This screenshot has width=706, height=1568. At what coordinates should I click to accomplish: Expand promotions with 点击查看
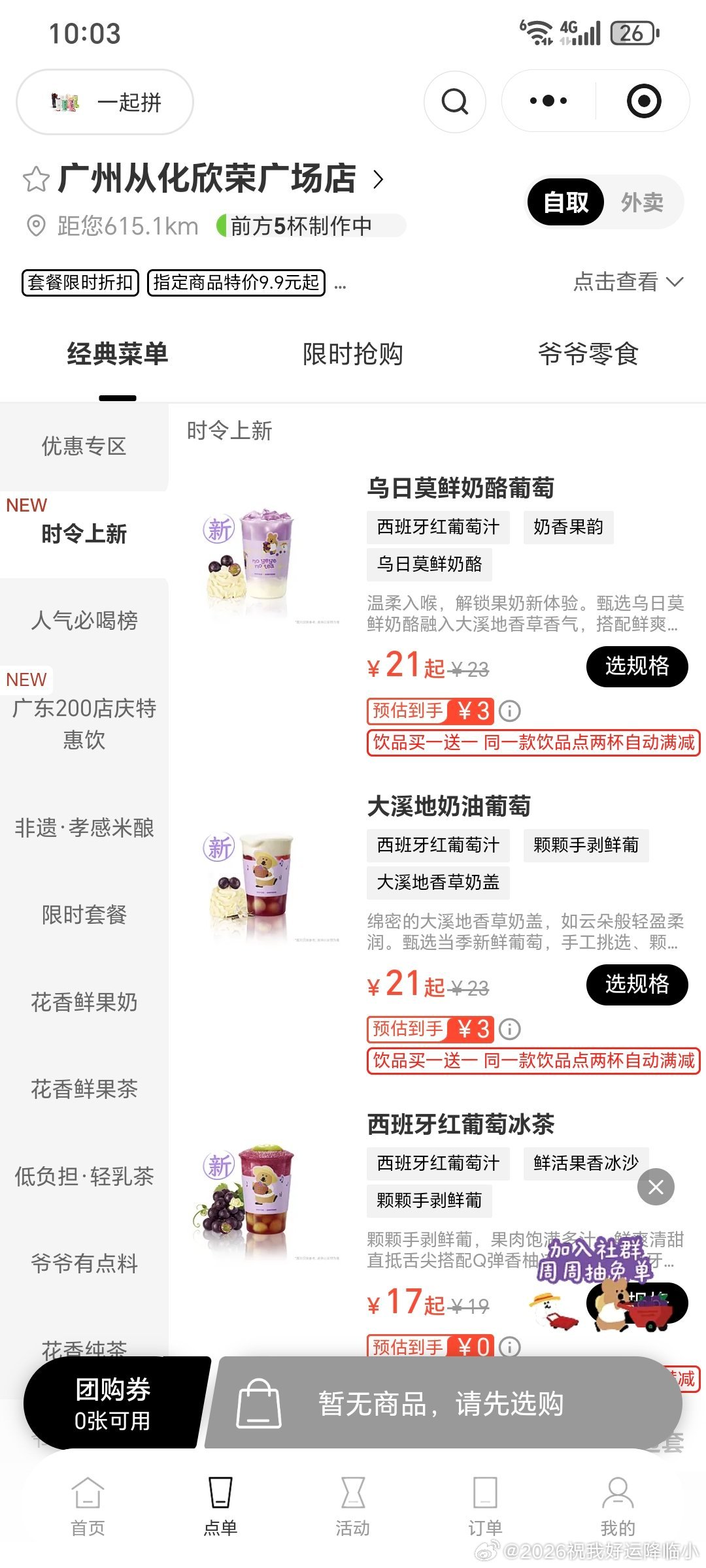(628, 282)
